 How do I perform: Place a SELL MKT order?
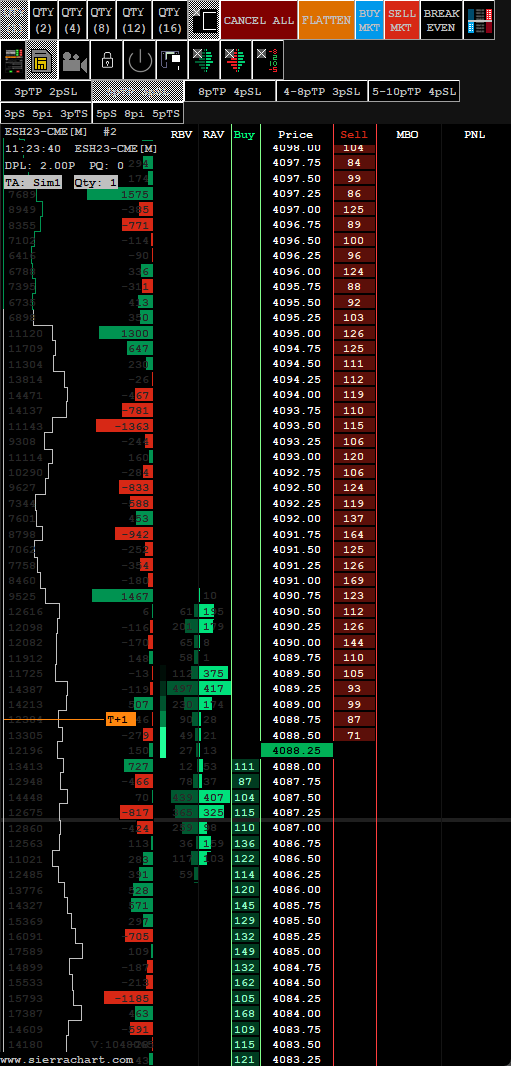(402, 20)
